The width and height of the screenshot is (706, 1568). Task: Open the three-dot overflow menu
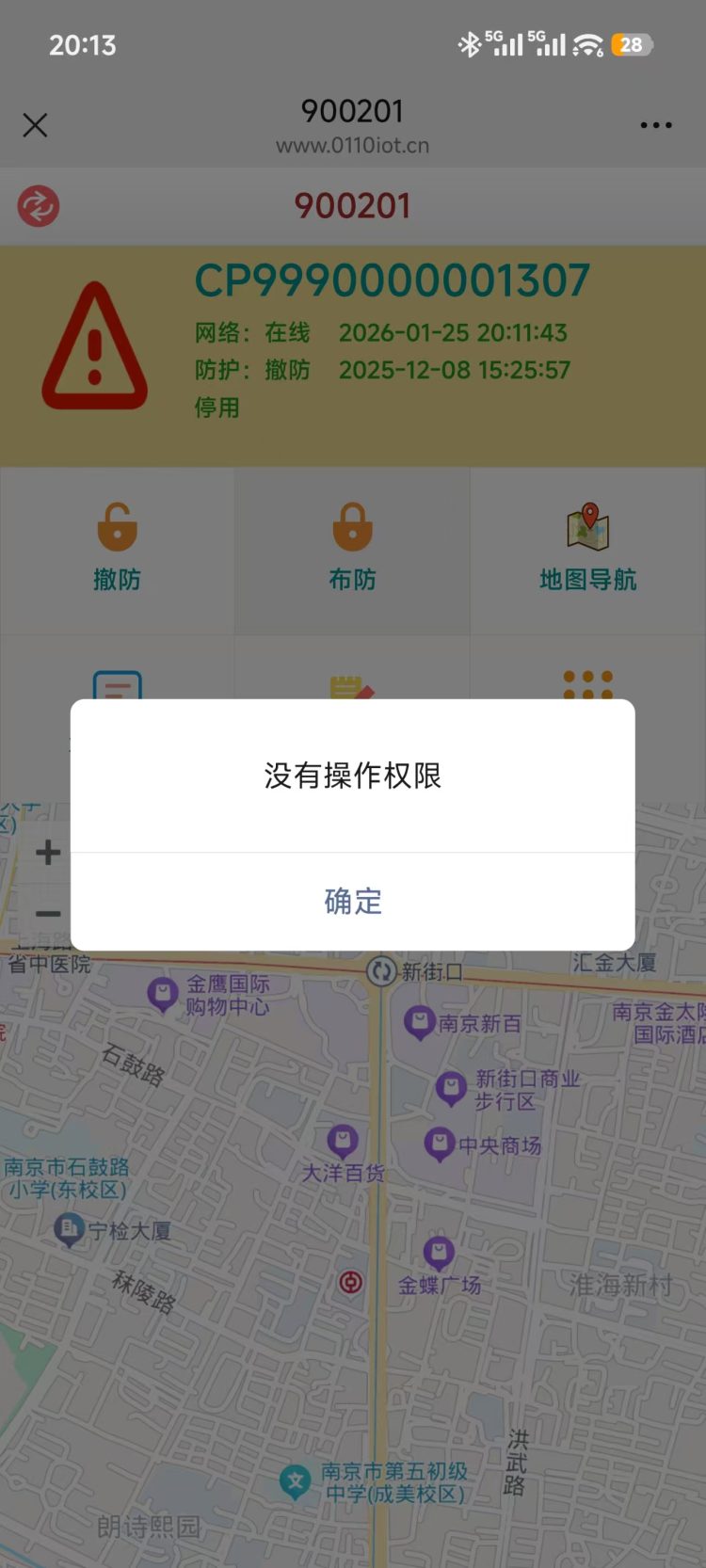point(655,125)
